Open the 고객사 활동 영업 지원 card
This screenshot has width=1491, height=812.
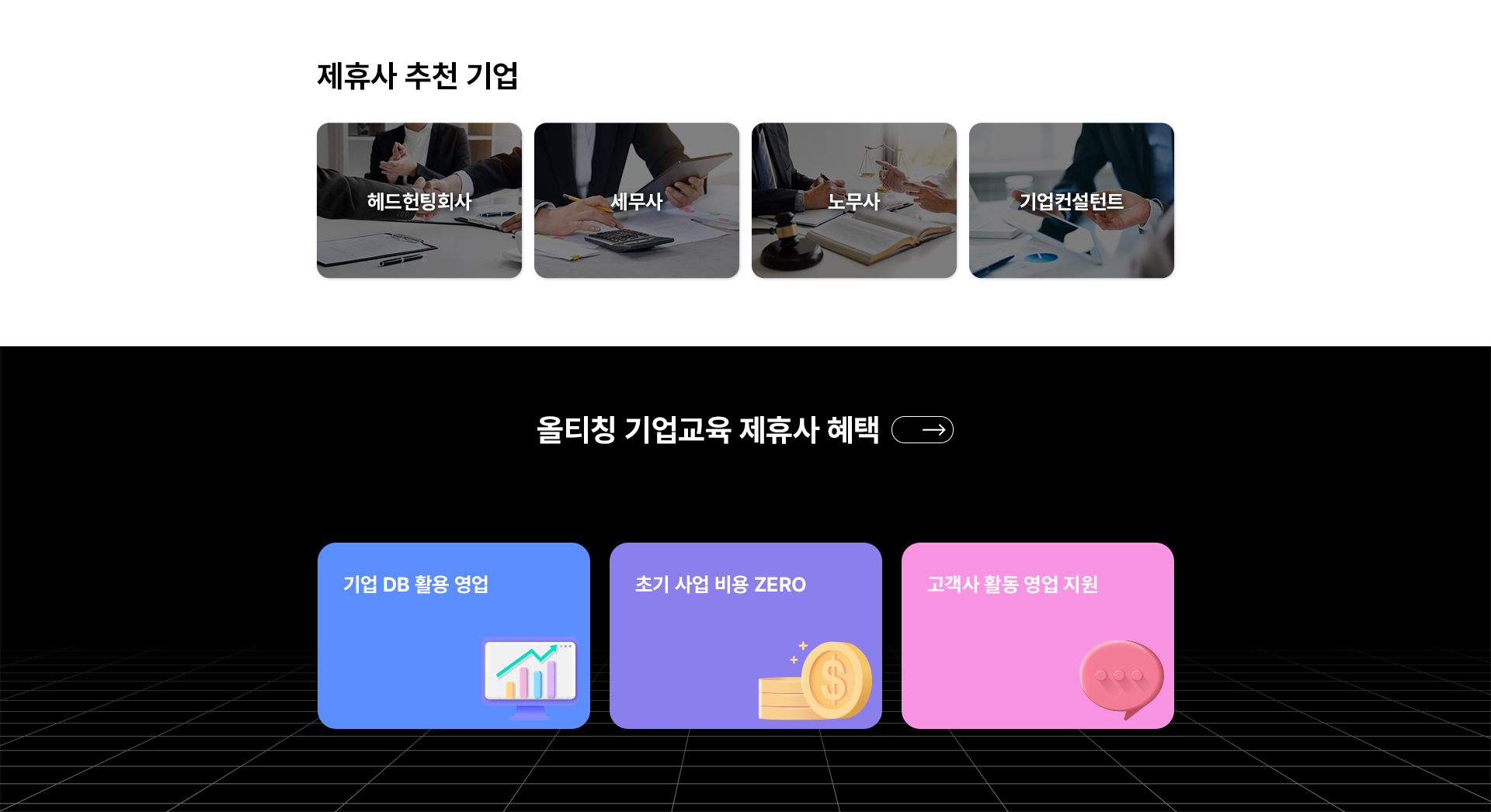tap(1037, 635)
